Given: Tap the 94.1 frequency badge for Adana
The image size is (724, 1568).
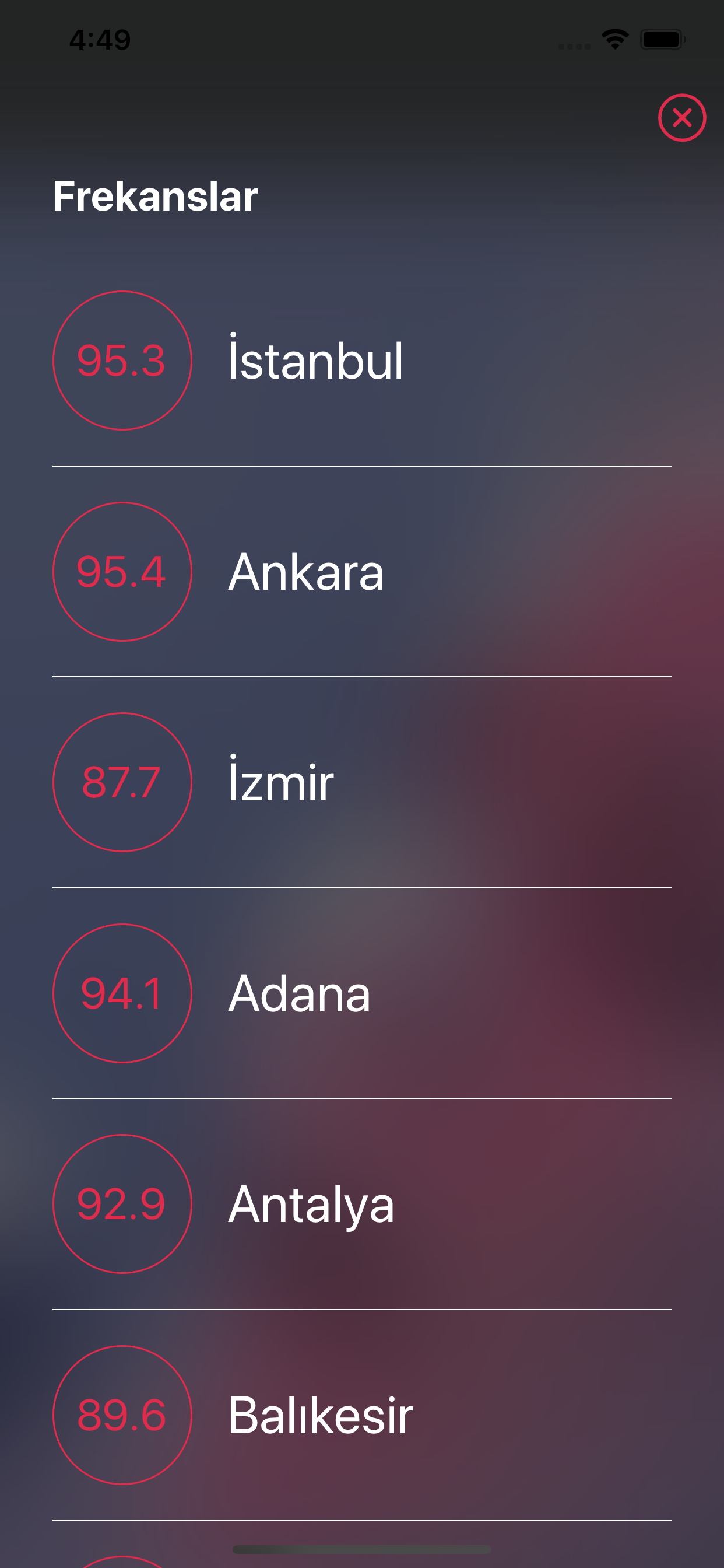Looking at the screenshot, I should point(122,992).
